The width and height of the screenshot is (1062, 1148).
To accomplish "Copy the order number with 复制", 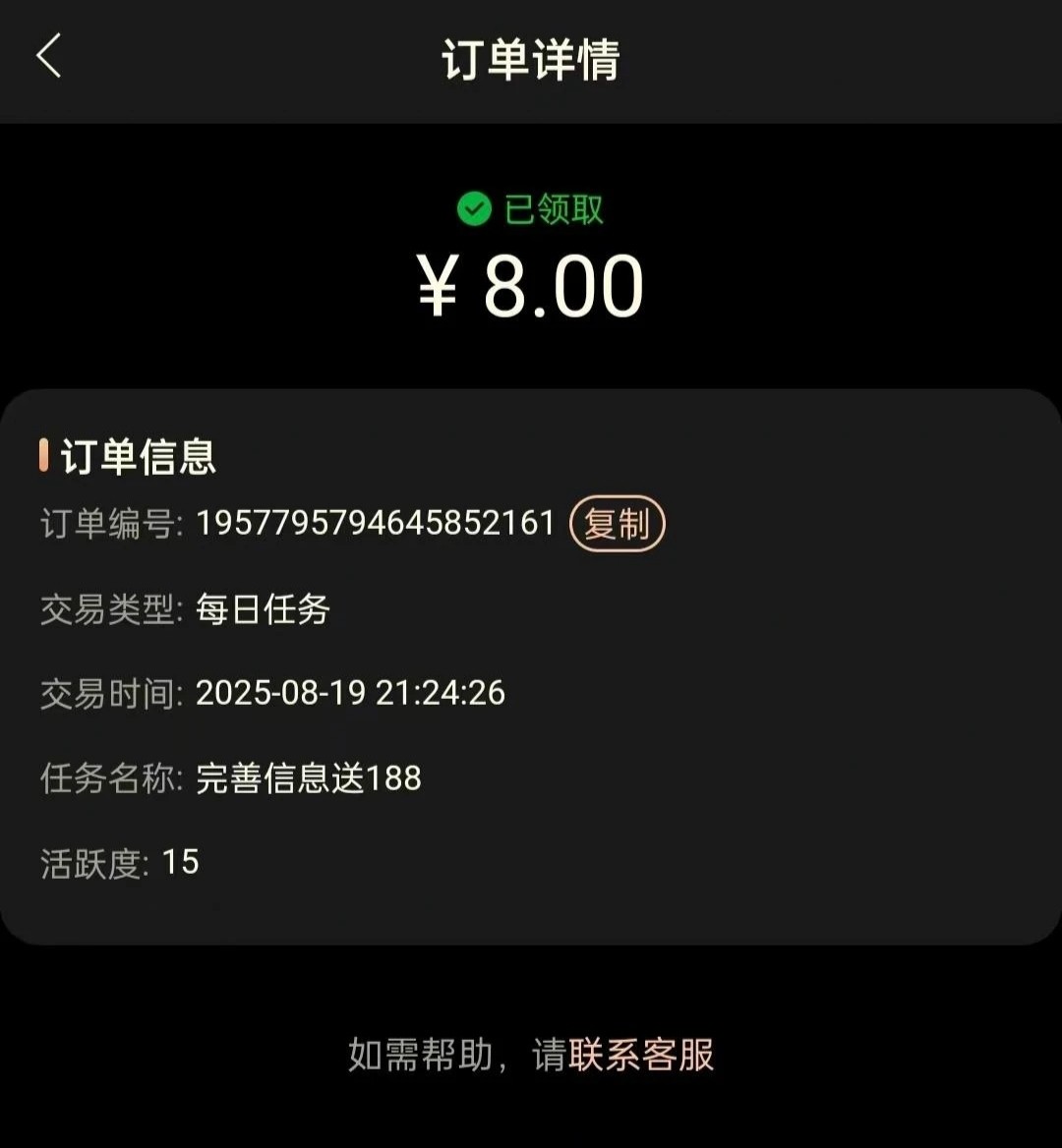I will click(618, 524).
